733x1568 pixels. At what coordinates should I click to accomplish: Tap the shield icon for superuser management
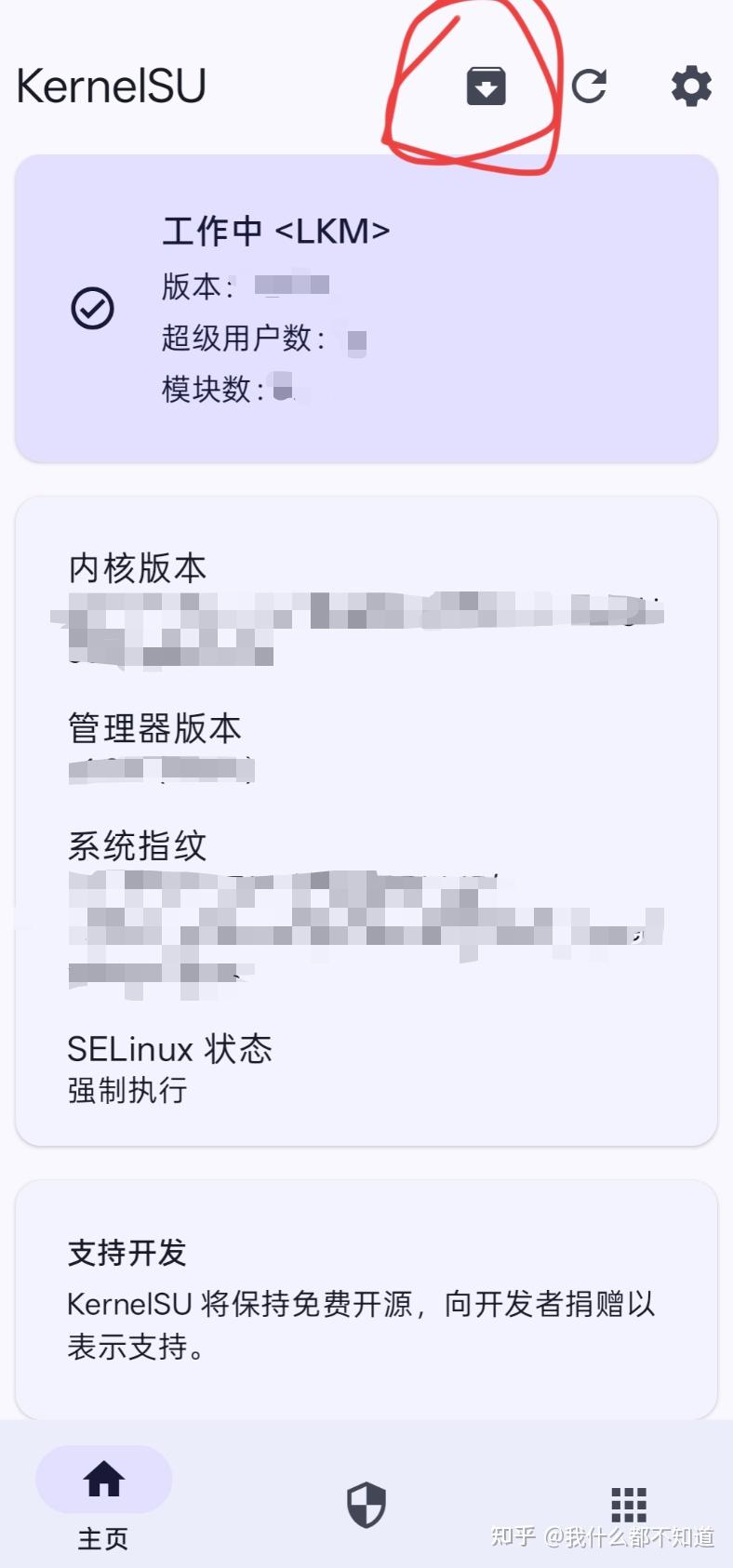tap(366, 1497)
